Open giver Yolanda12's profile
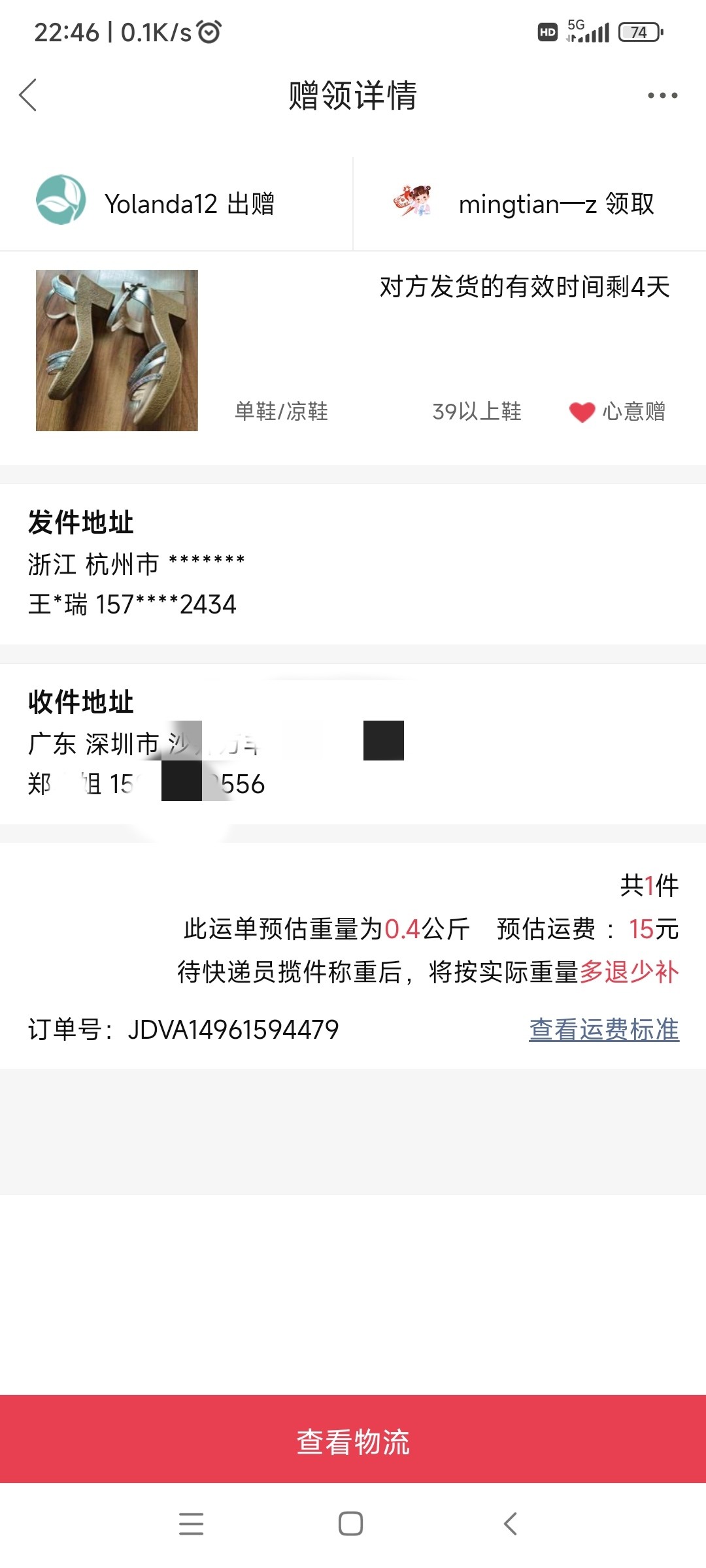 (61, 201)
